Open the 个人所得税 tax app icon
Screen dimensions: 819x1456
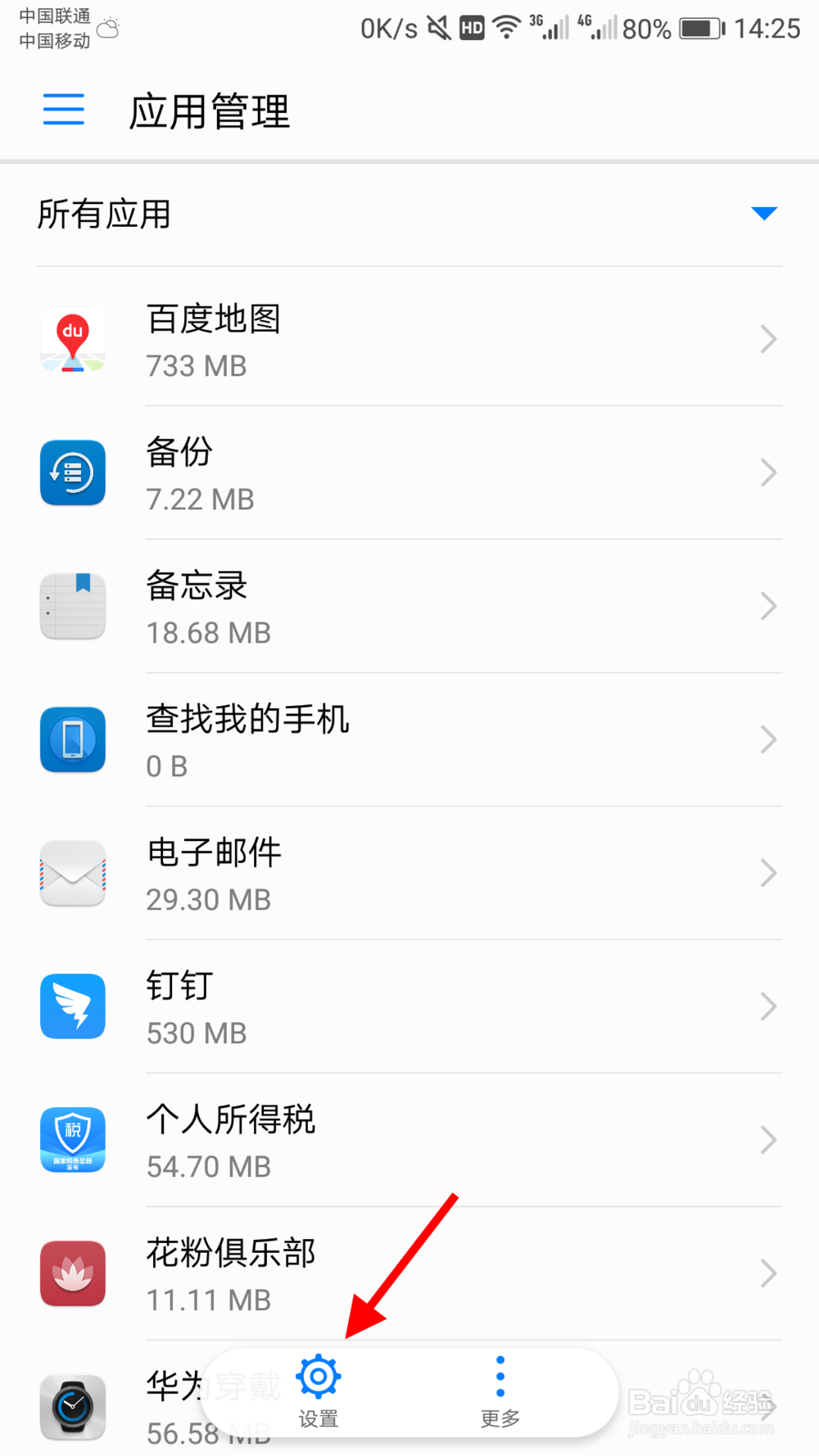73,1140
